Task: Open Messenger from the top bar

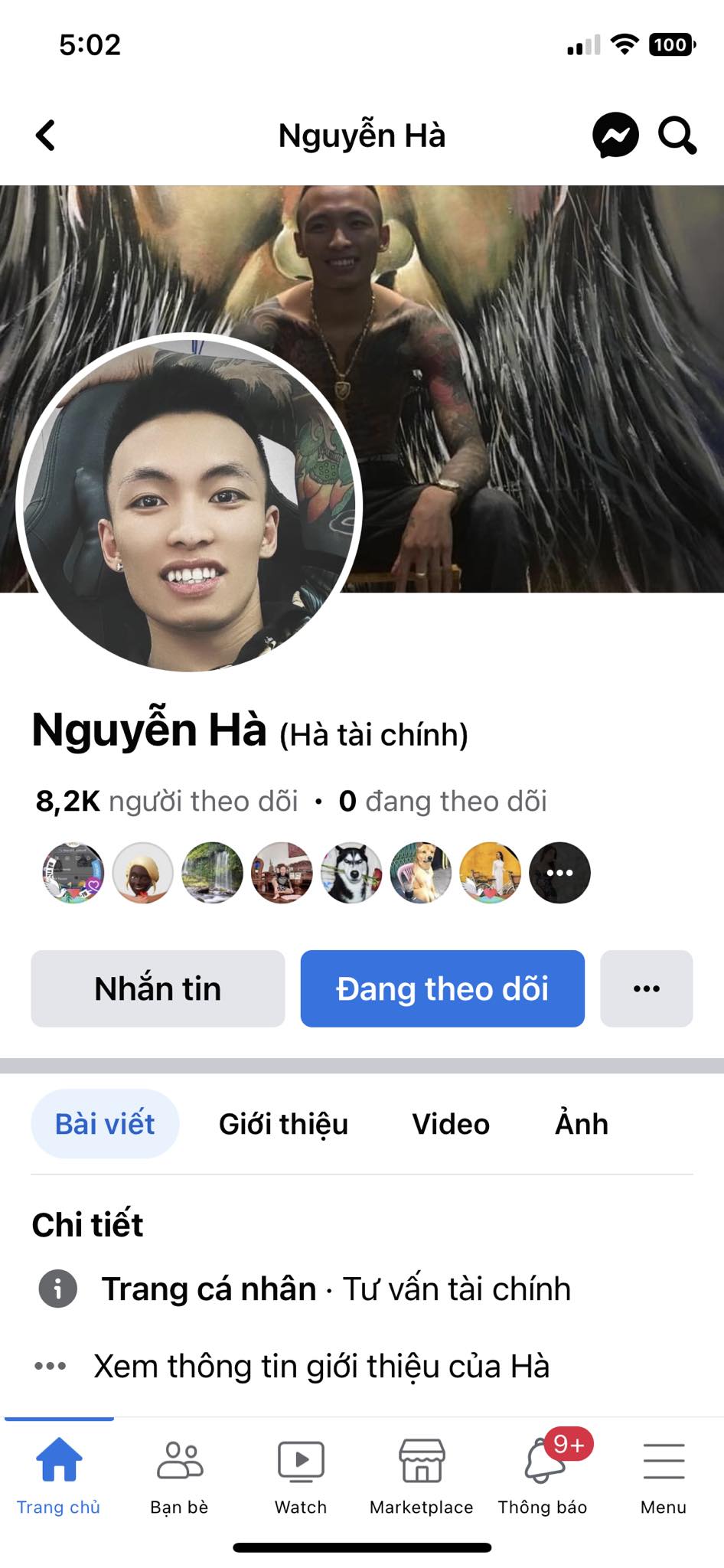Action: (x=615, y=136)
